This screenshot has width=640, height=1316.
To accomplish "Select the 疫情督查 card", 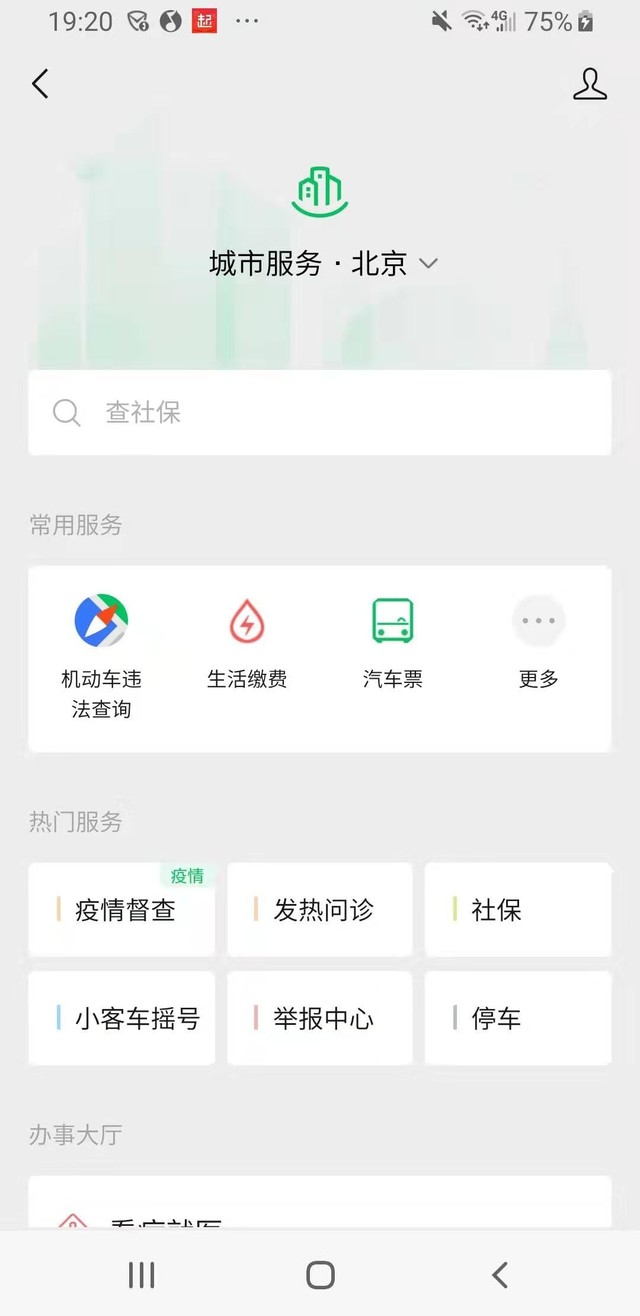I will click(122, 910).
